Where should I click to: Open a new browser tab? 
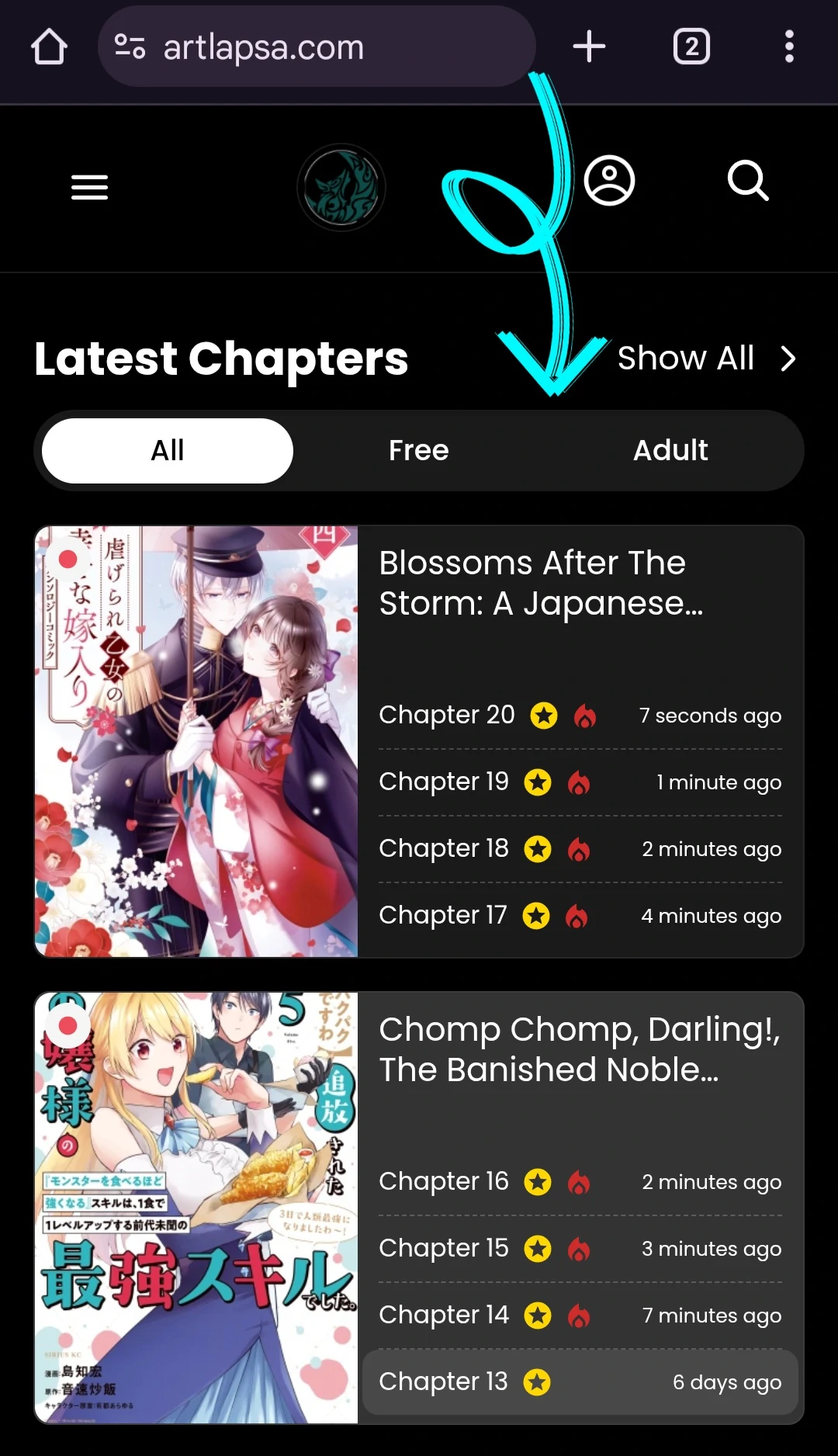[589, 47]
